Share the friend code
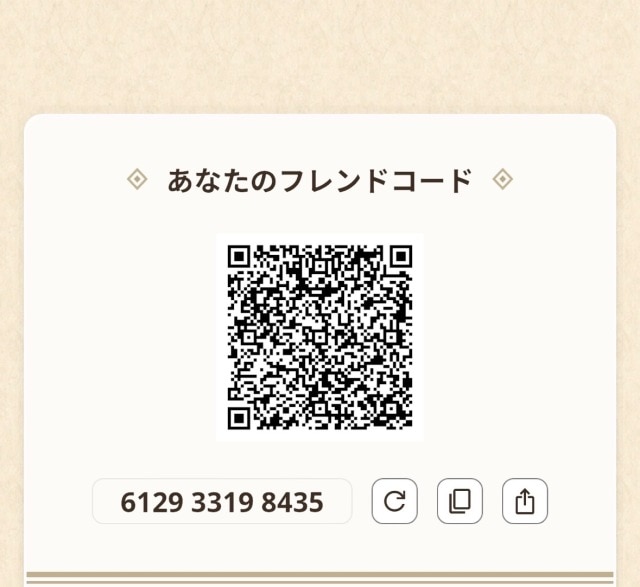640x587 pixels. coord(525,501)
